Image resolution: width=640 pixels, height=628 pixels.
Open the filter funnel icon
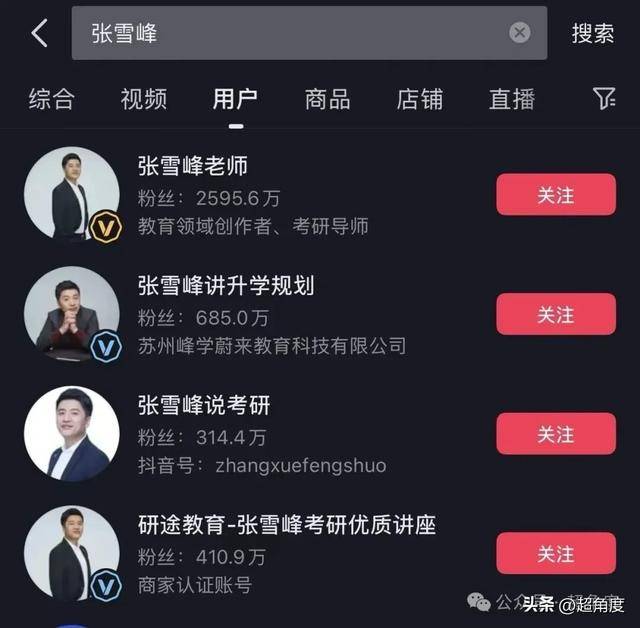[x=603, y=98]
